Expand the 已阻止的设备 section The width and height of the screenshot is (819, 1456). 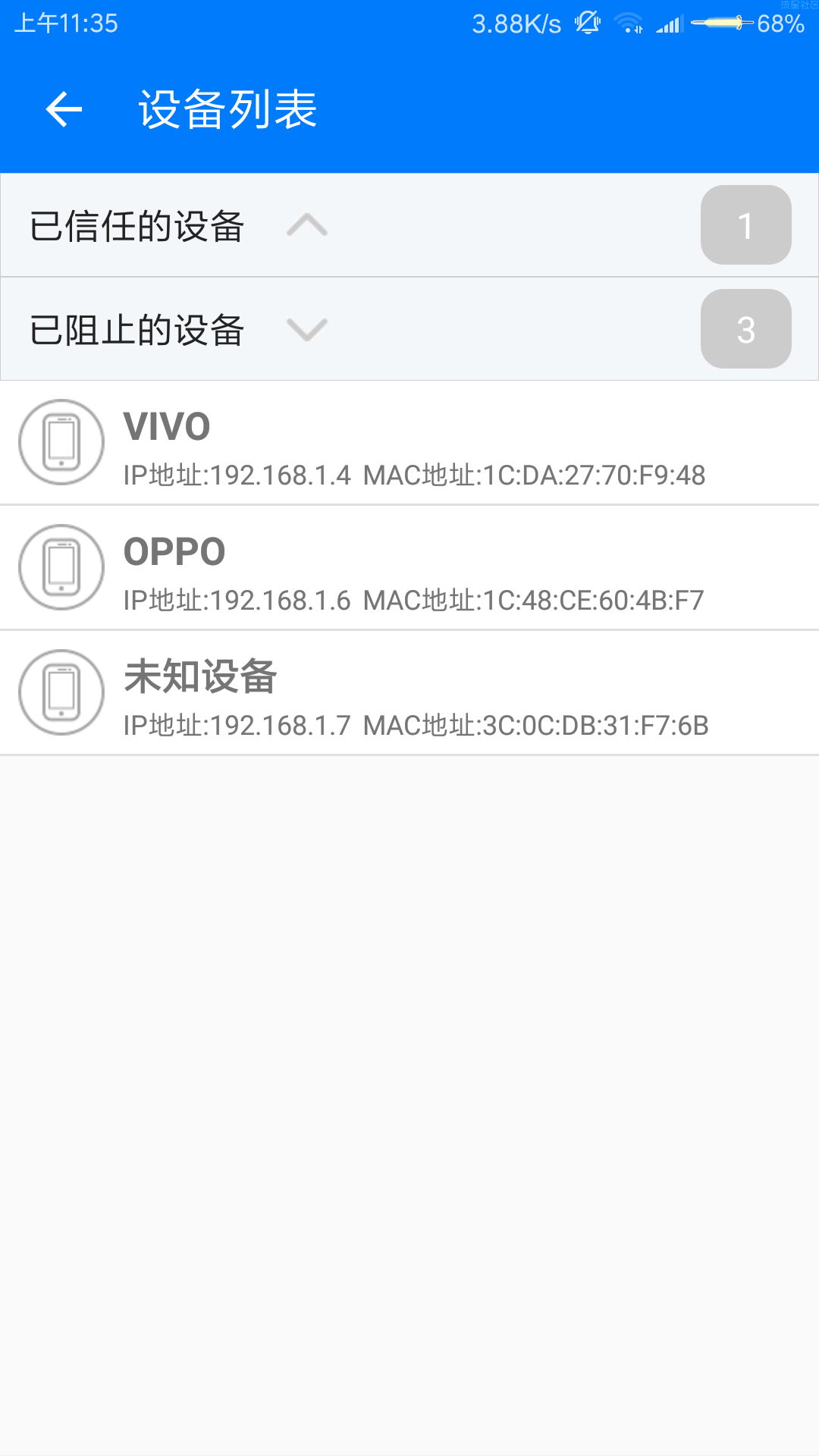click(409, 329)
